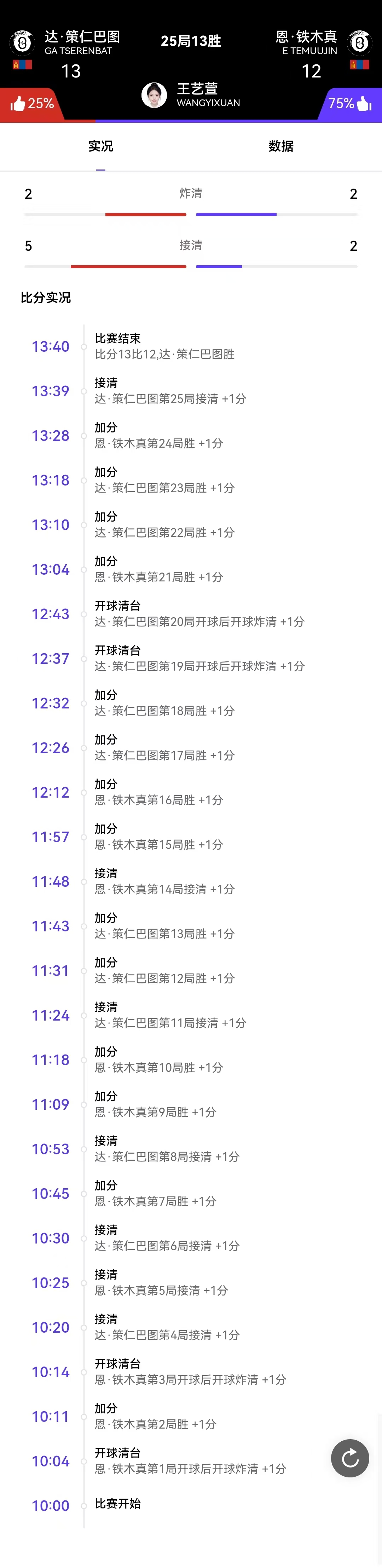Screen dimensions: 382x1568
Task: Select the 实况 tab
Action: coord(100,146)
